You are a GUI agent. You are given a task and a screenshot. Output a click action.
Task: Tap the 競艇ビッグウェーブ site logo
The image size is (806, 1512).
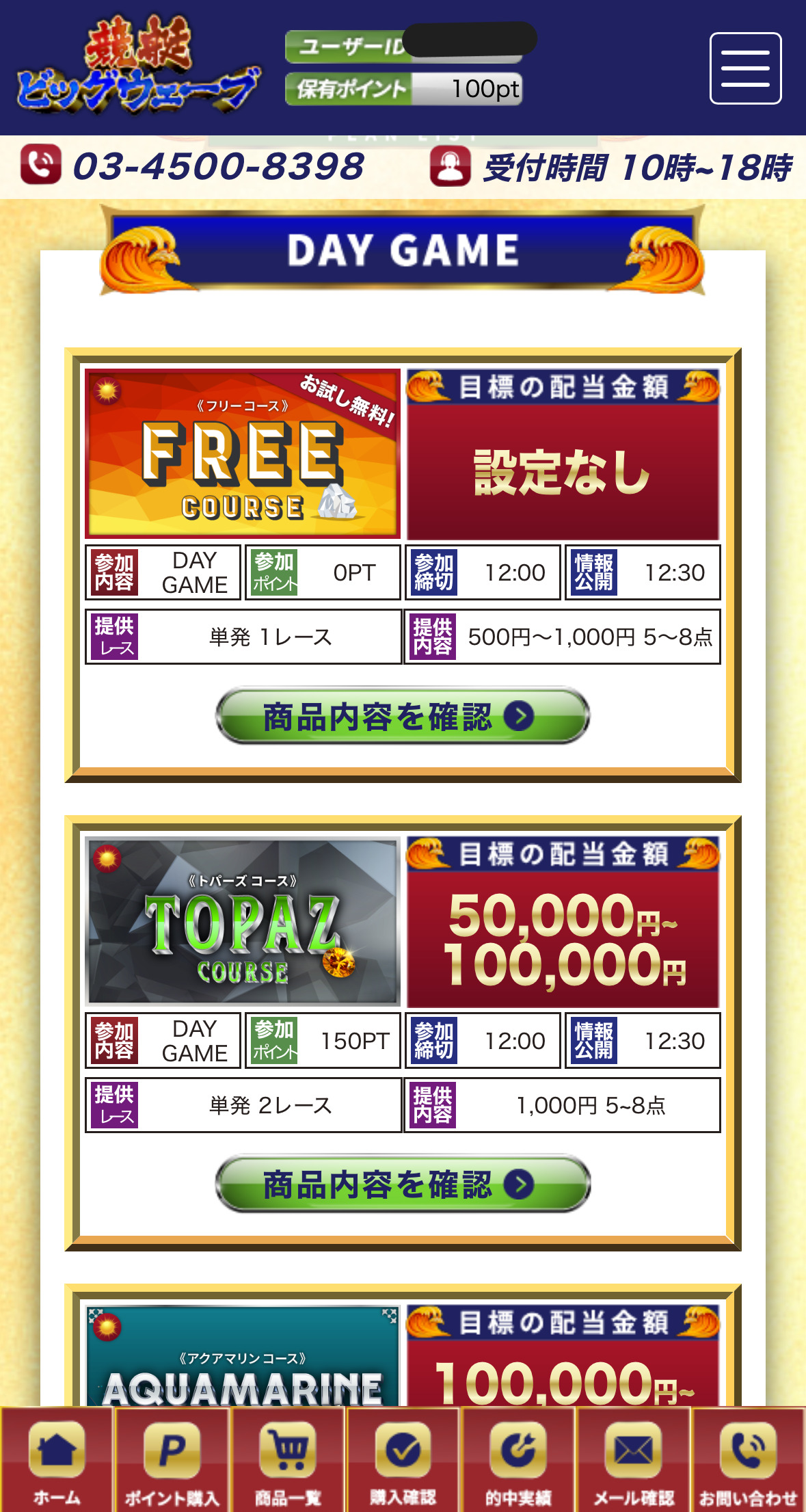coord(137,66)
